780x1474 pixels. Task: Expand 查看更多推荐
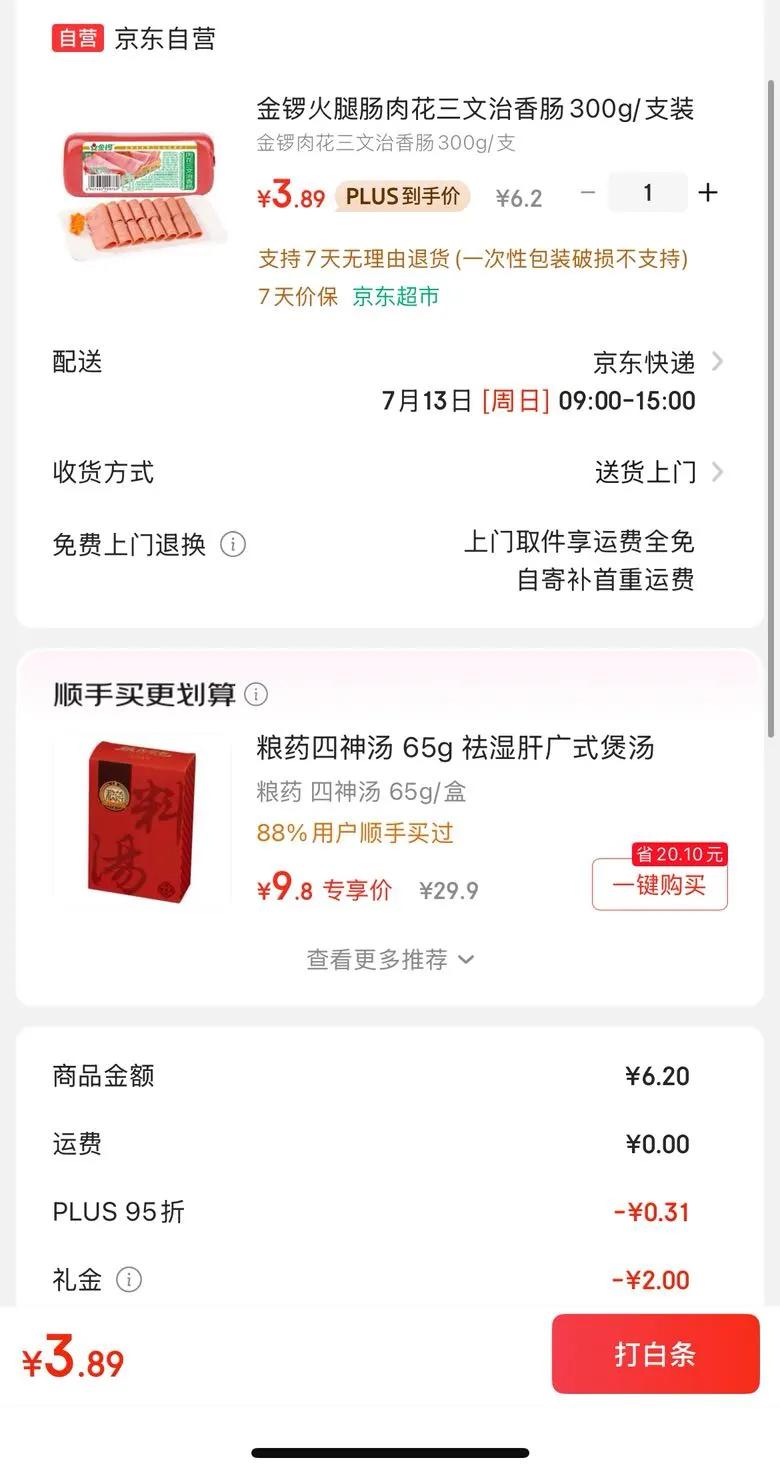tap(390, 960)
